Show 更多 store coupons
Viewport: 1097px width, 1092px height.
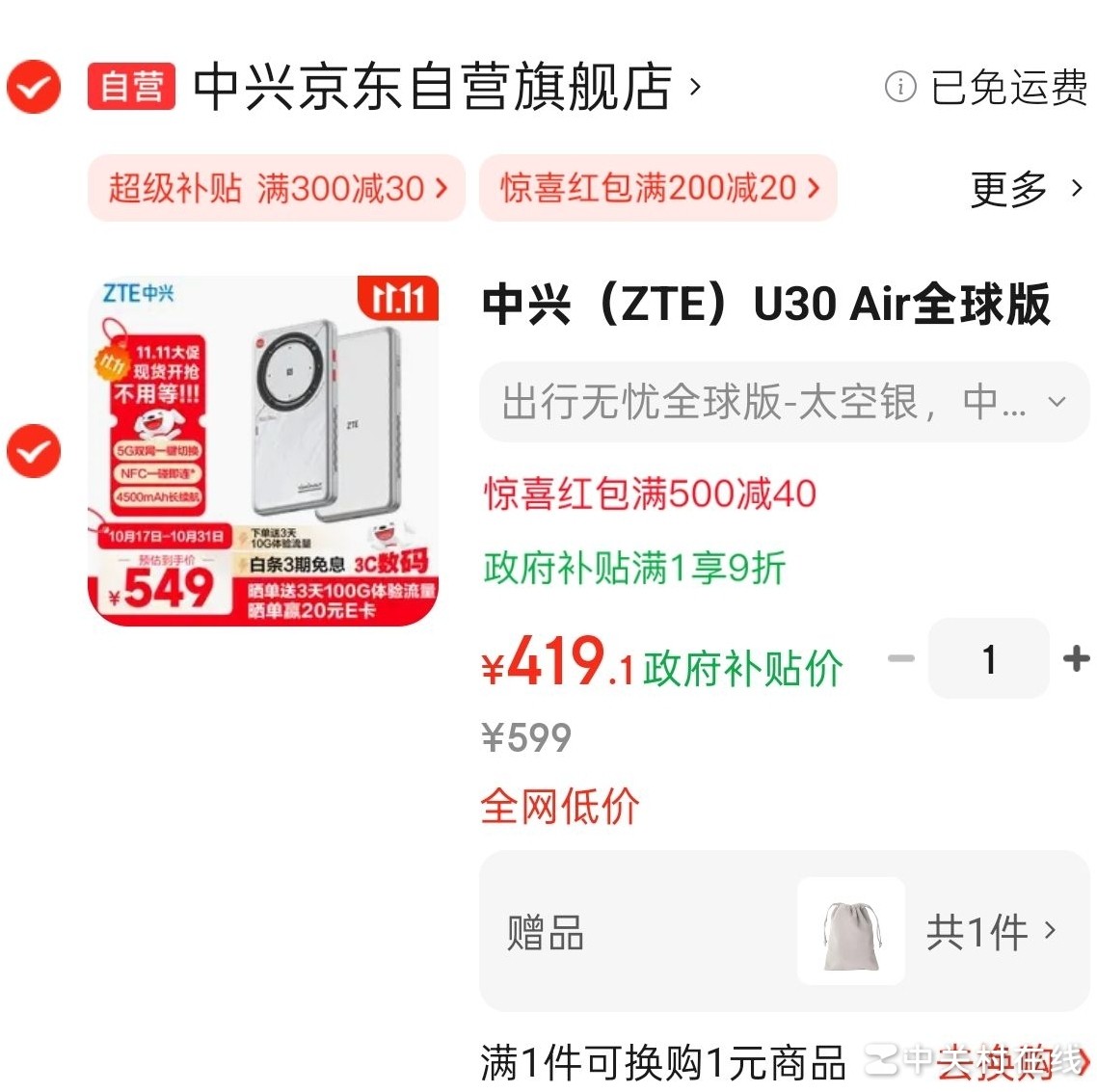click(x=1026, y=188)
